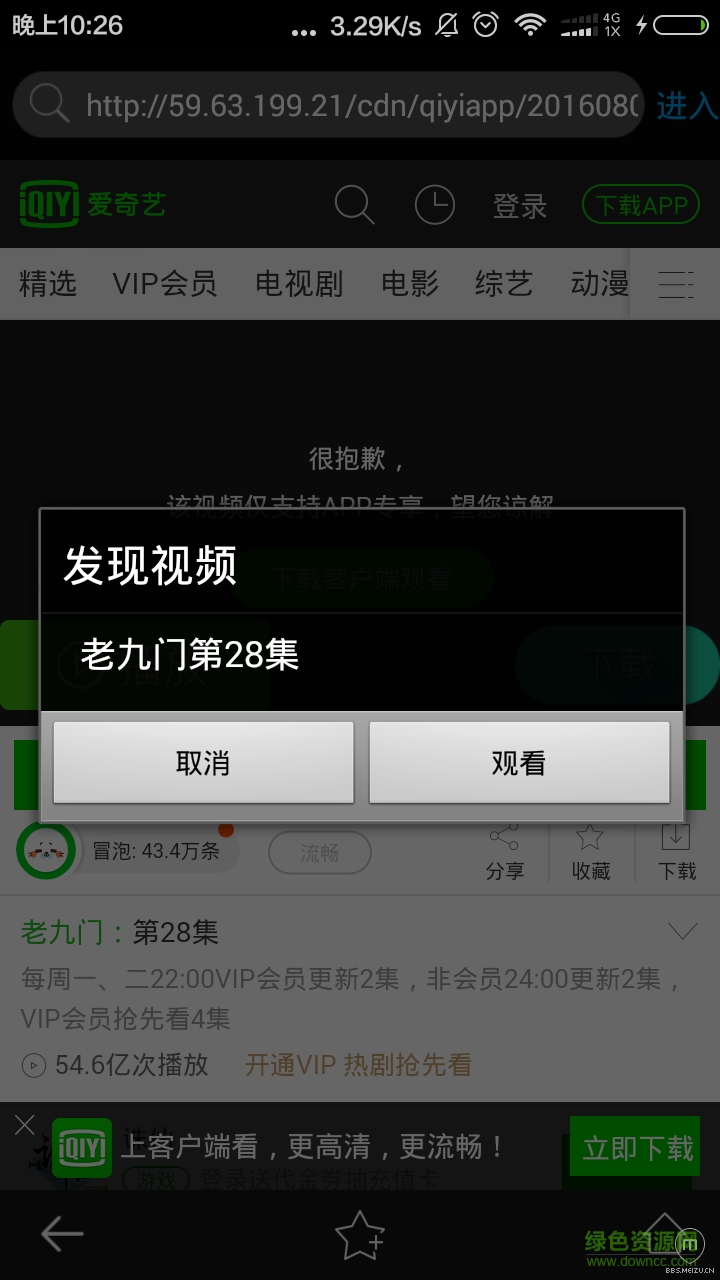
Task: Expand 老九门 episode details chevron
Action: 682,932
